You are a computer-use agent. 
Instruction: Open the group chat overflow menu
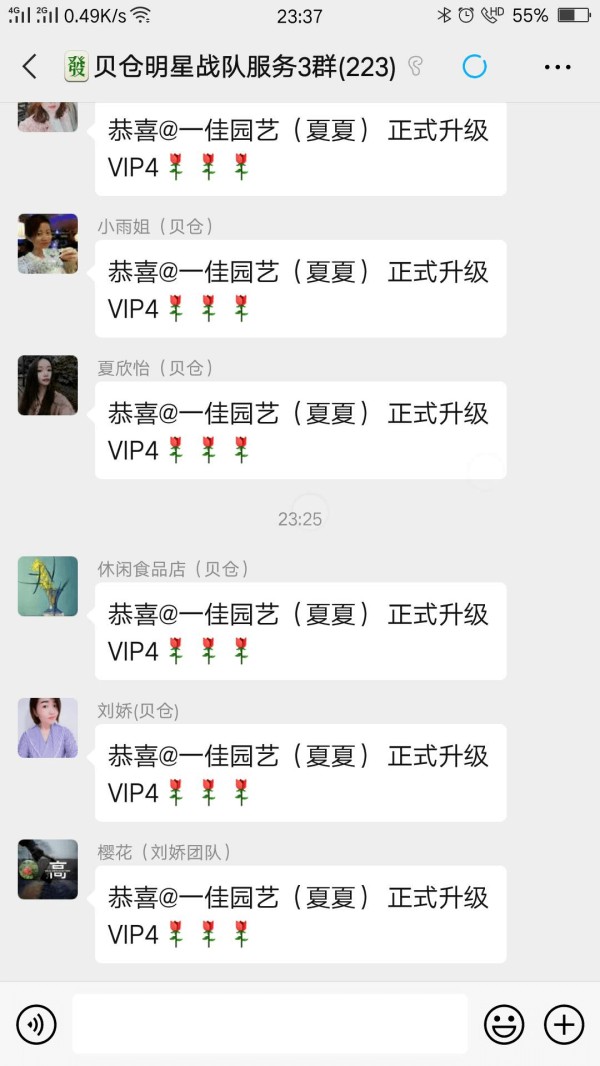(x=557, y=67)
